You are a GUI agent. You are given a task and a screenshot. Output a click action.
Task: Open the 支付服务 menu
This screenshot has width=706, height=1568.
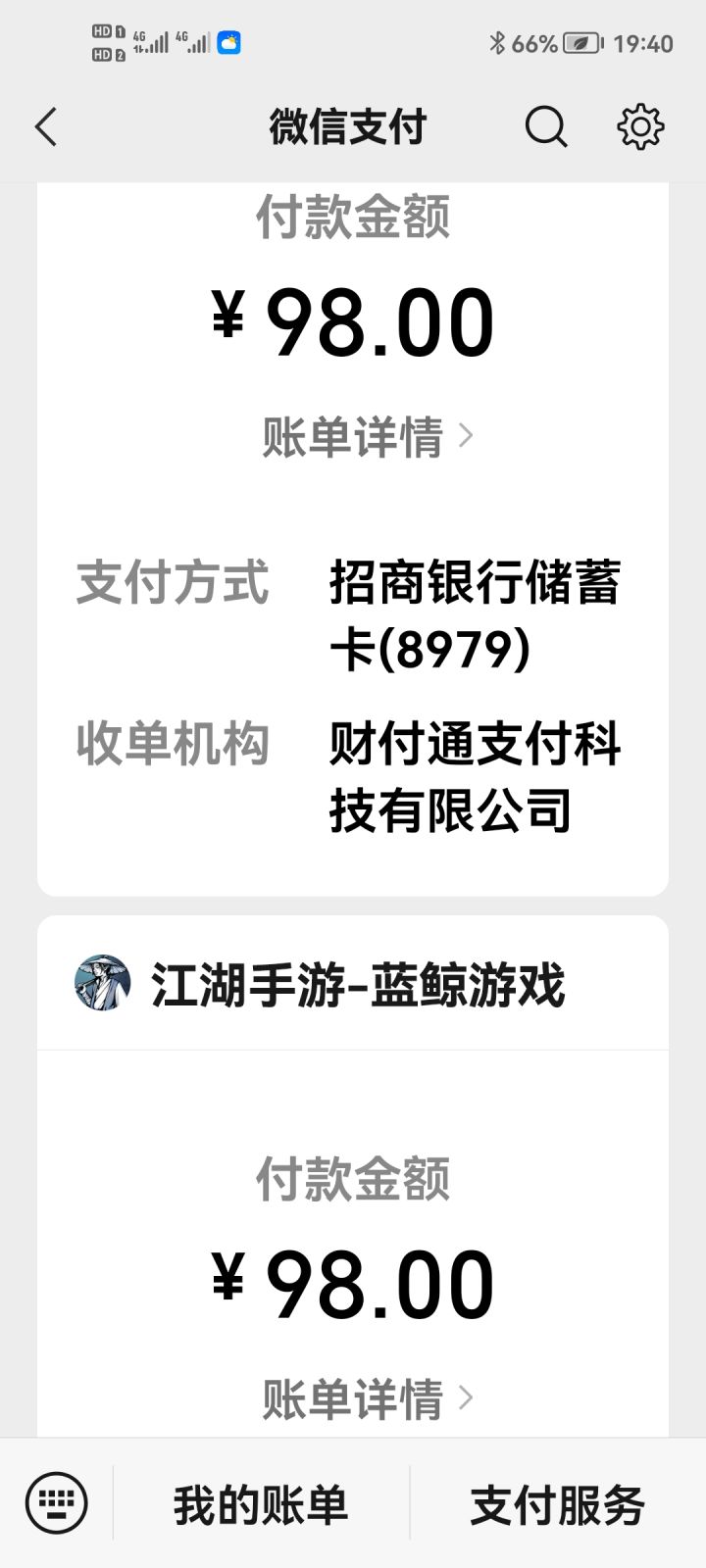point(557,1505)
